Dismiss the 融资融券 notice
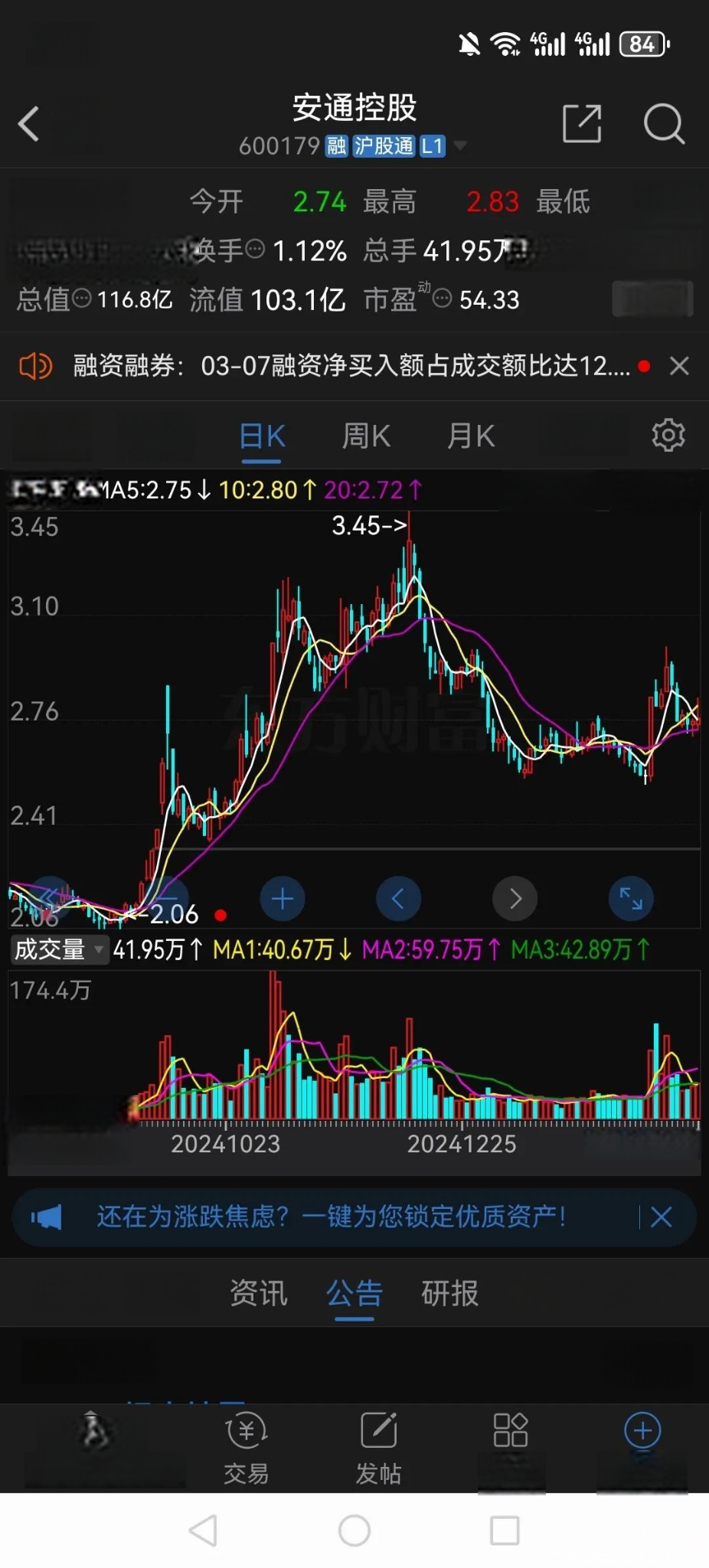Image resolution: width=709 pixels, height=1568 pixels. tap(678, 366)
